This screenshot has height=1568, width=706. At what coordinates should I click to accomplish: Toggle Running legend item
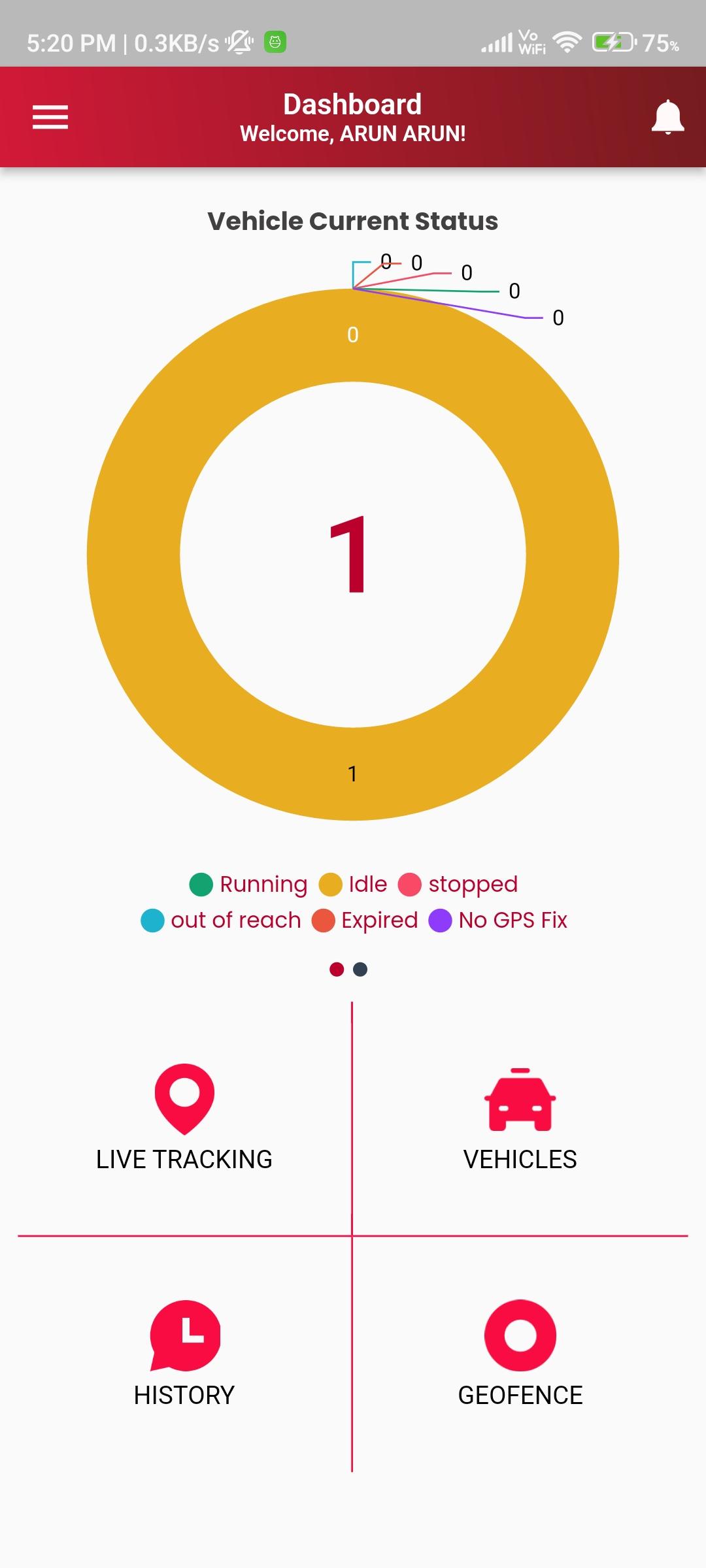(x=248, y=884)
